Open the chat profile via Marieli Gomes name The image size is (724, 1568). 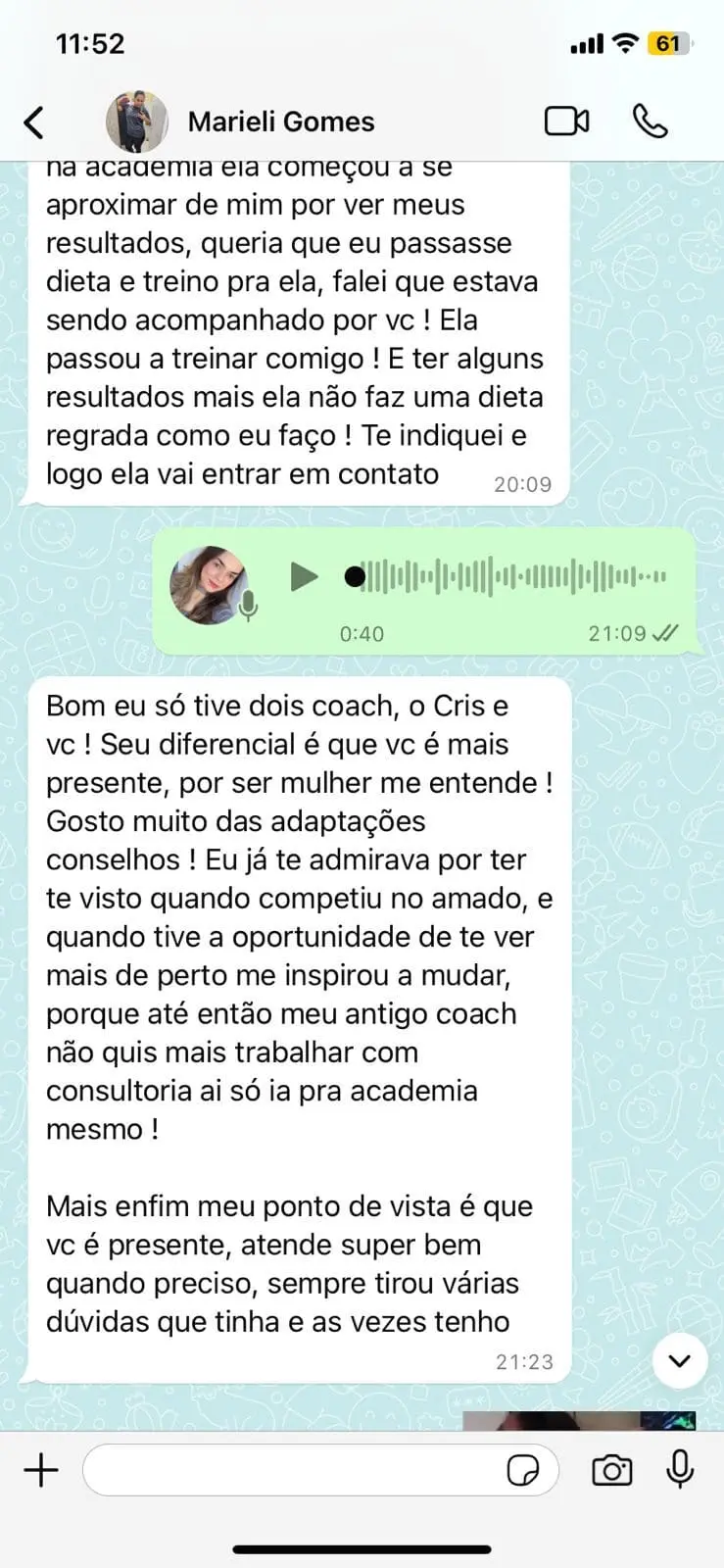pos(281,121)
